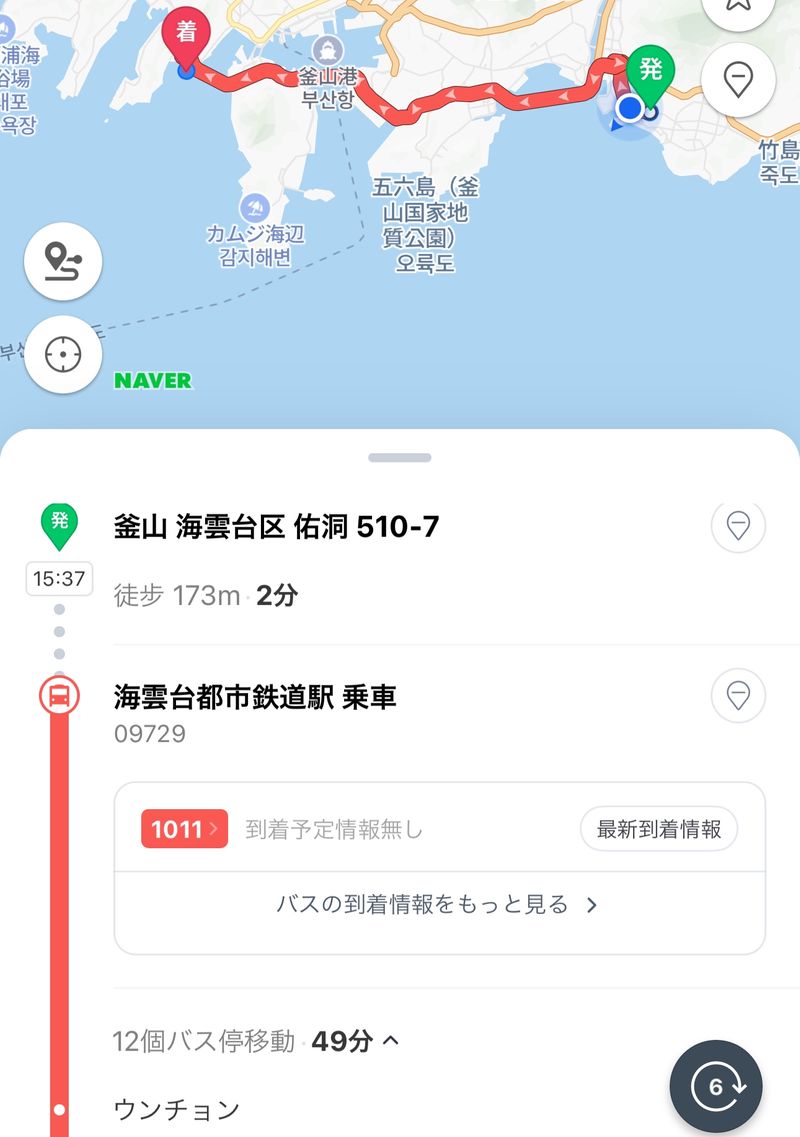This screenshot has width=800, height=1137.
Task: Center map on my current location
Action: (63, 354)
